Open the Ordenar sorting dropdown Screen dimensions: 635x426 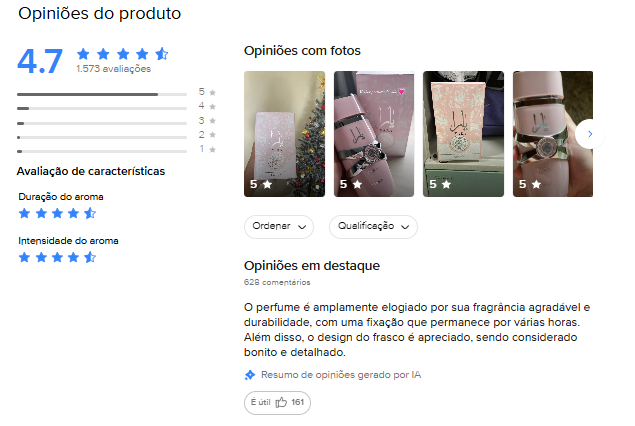coord(279,227)
